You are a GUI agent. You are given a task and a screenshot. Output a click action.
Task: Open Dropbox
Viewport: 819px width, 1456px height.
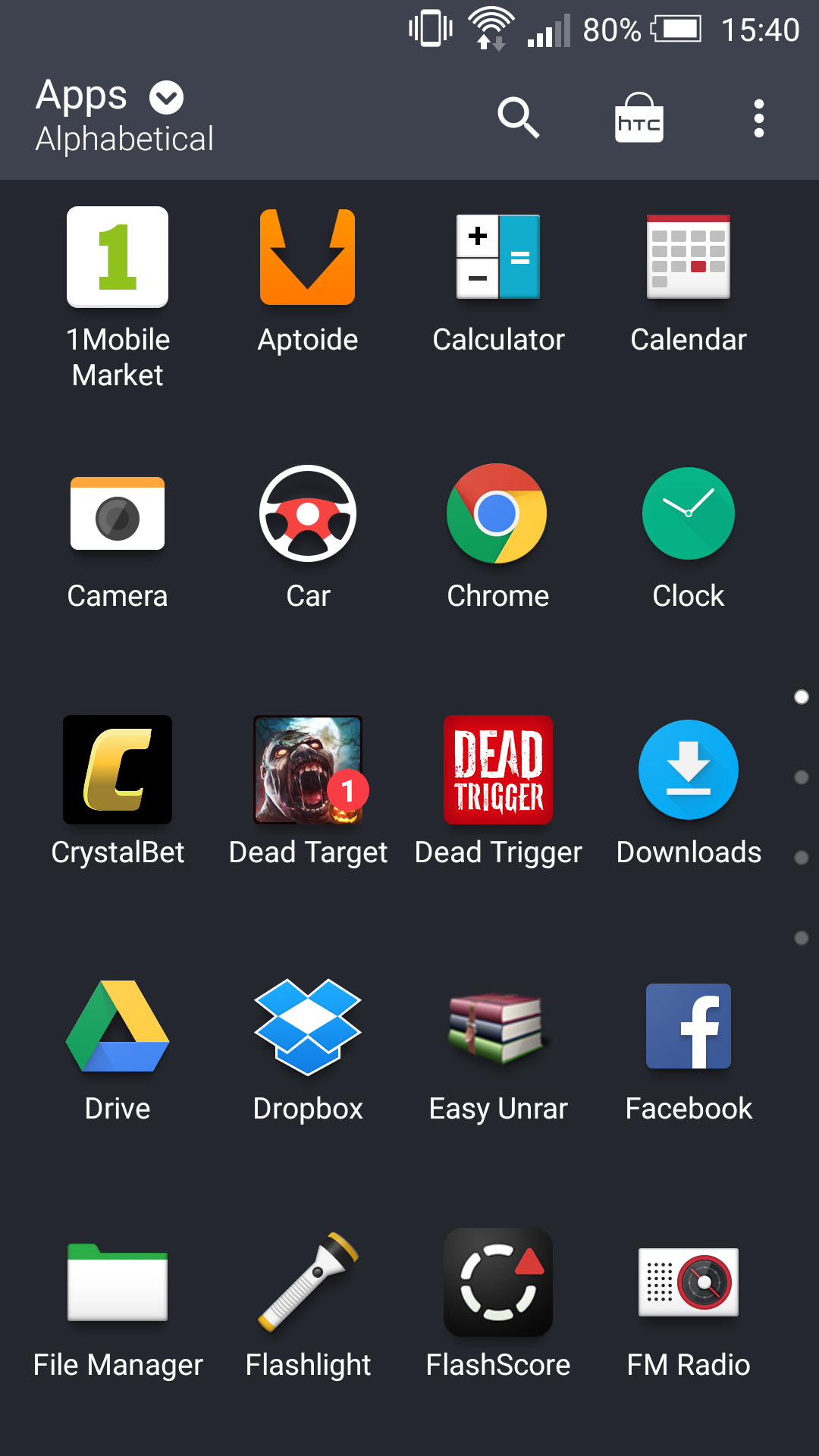coord(308,1026)
